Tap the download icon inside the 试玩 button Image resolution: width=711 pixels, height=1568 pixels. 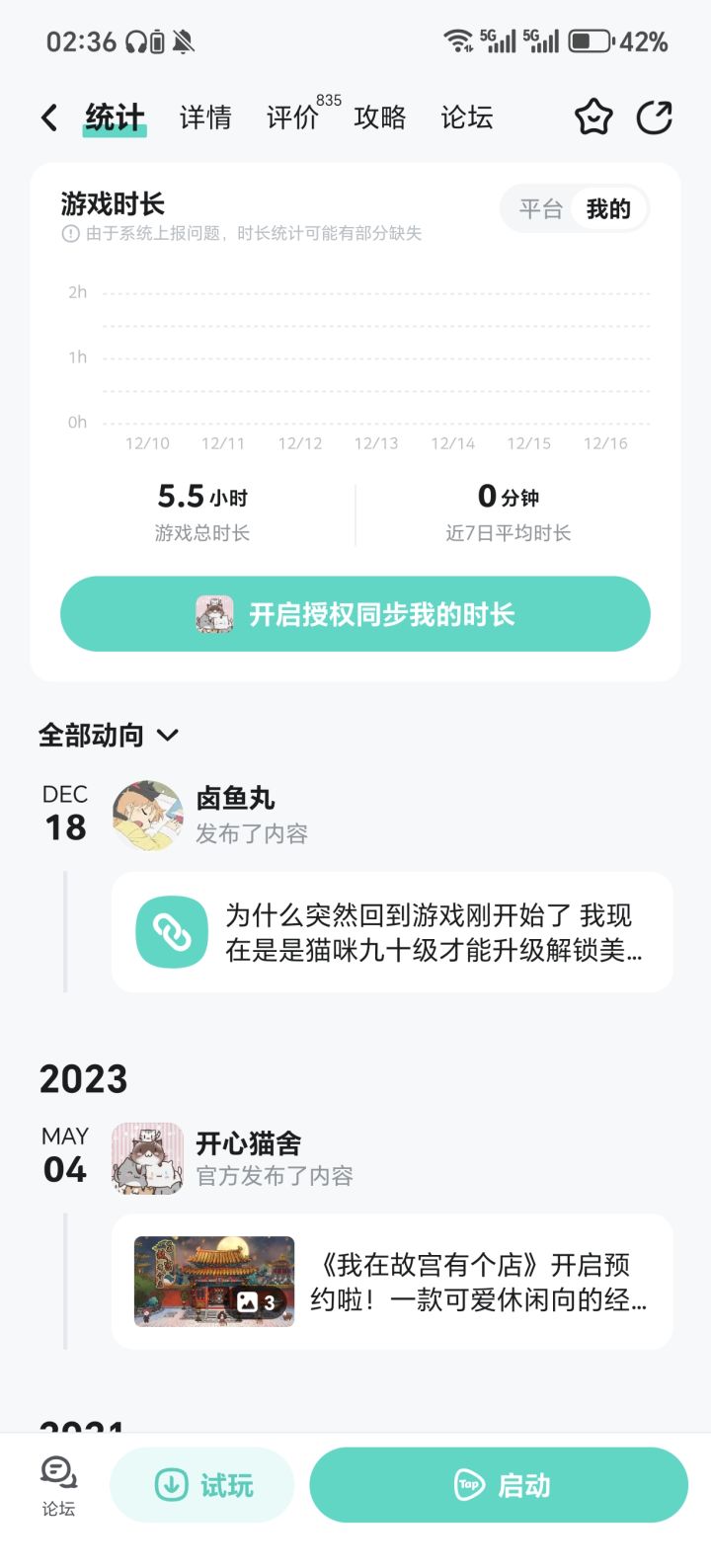(170, 1484)
